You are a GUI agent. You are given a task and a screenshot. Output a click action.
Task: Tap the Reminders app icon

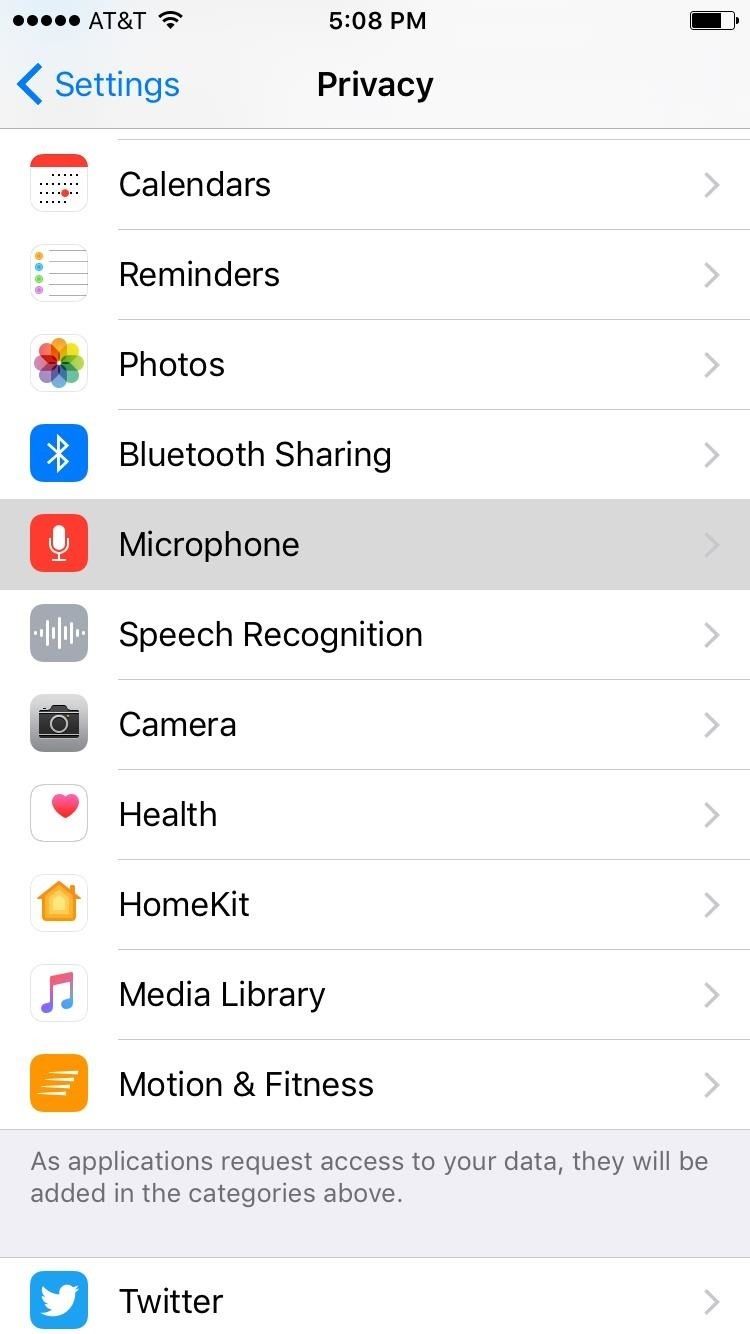coord(58,273)
